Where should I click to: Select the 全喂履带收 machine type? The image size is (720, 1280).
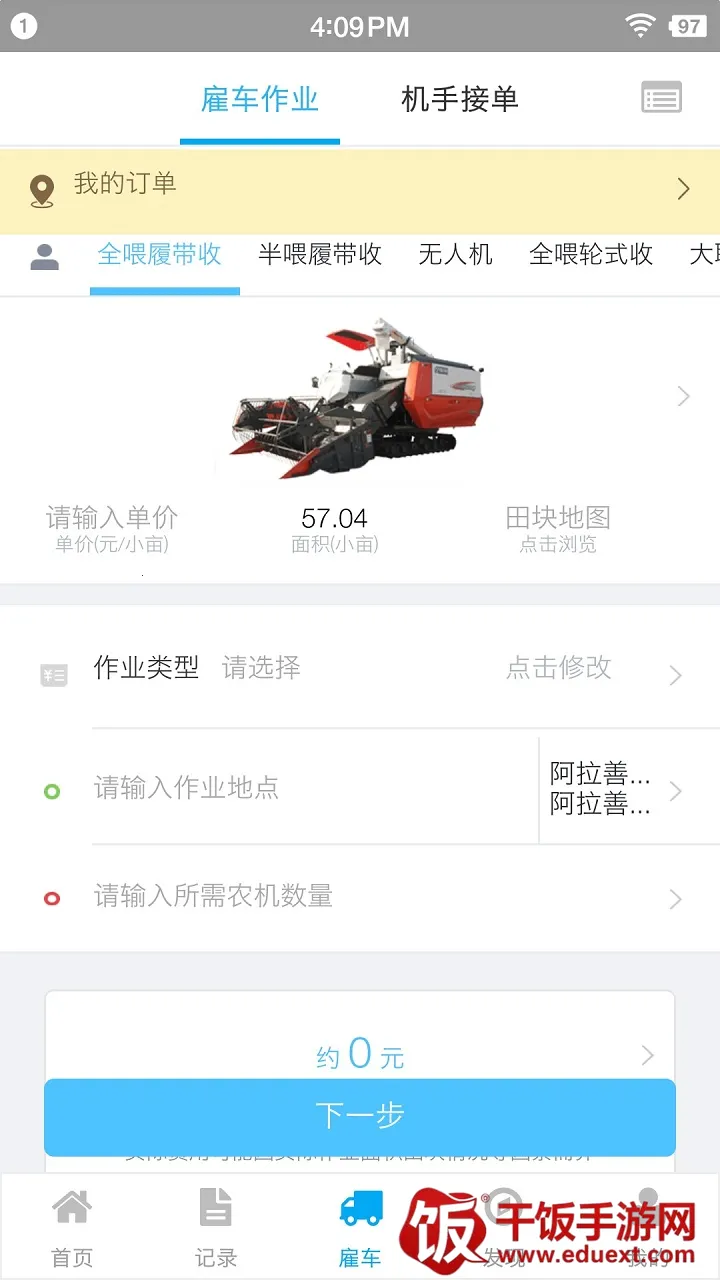click(x=160, y=255)
